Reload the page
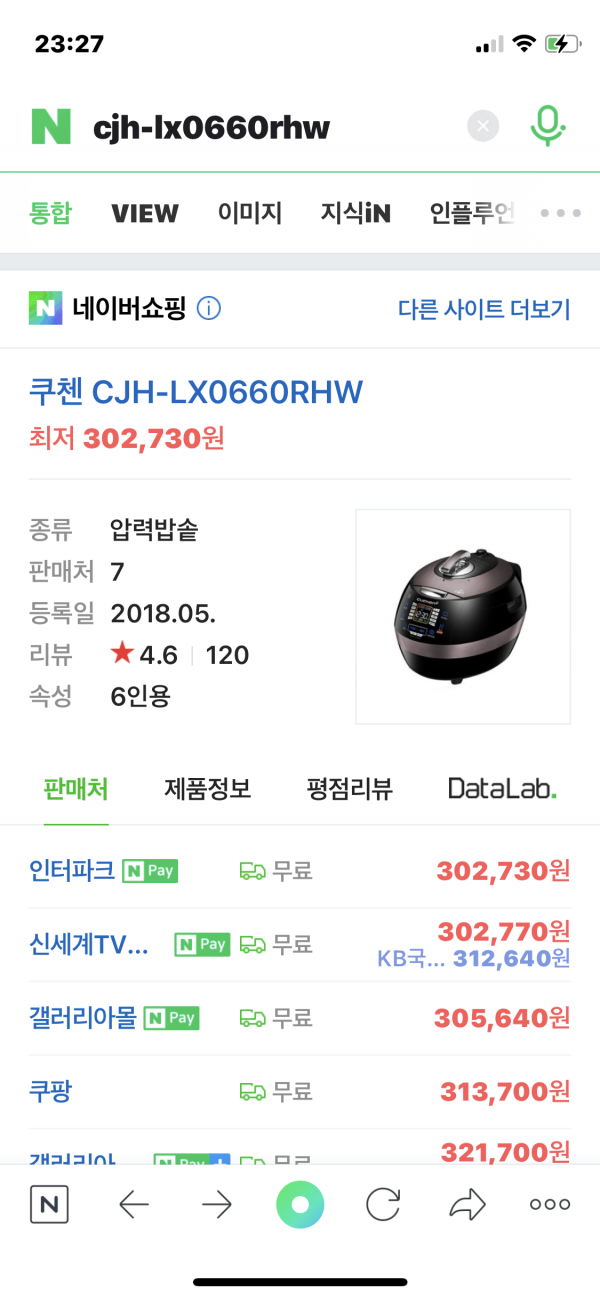600x1299 pixels. coord(383,1205)
